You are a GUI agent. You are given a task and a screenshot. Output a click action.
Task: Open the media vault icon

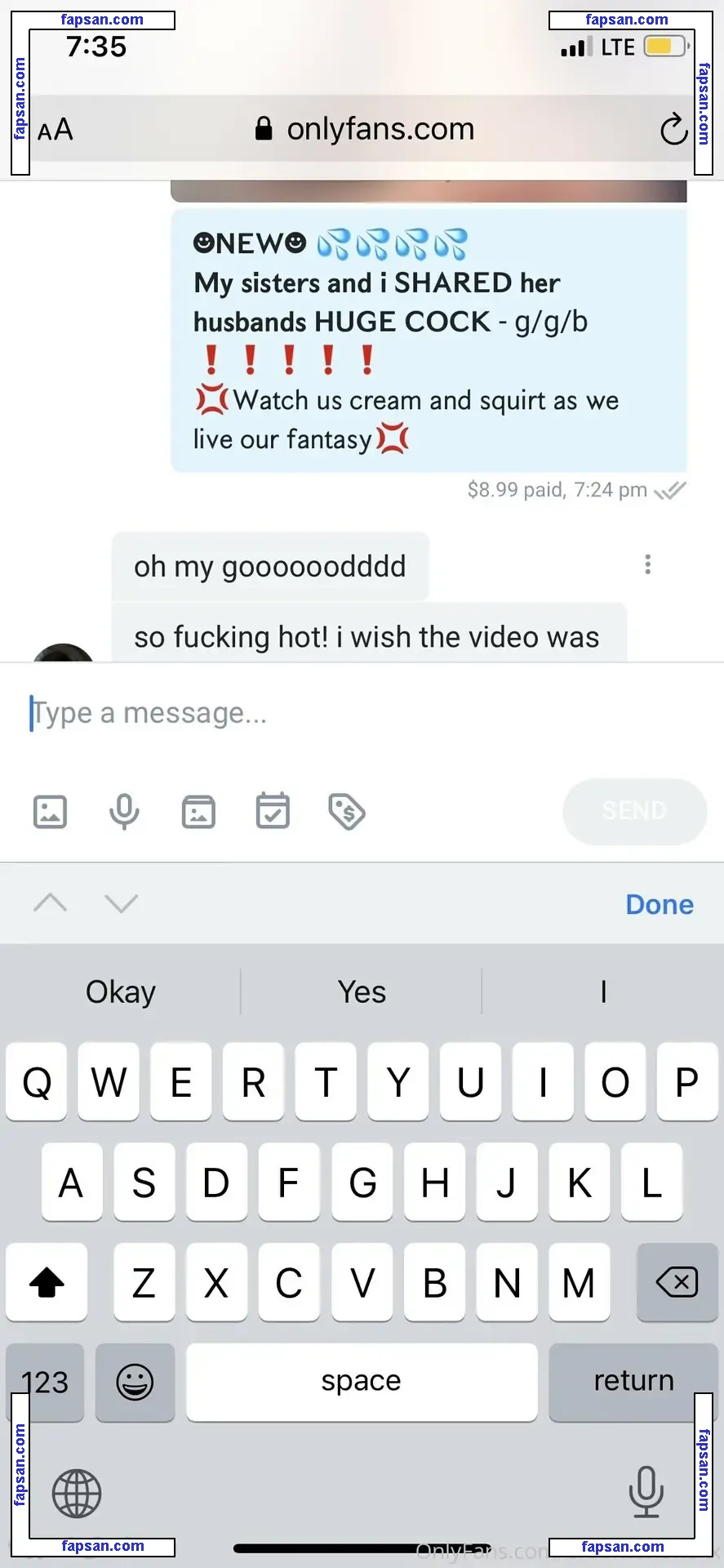point(198,812)
